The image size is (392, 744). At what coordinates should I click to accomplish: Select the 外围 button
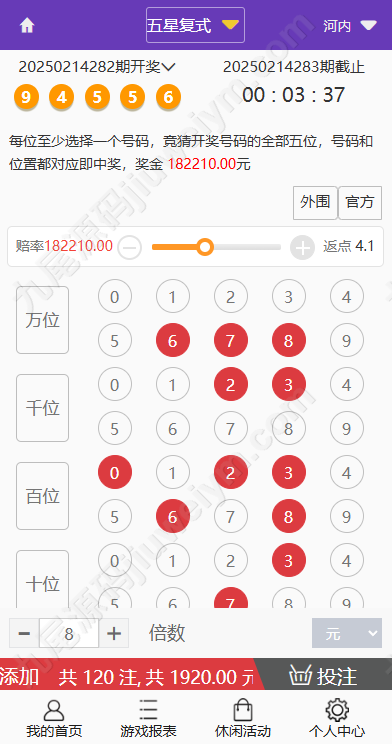(315, 203)
